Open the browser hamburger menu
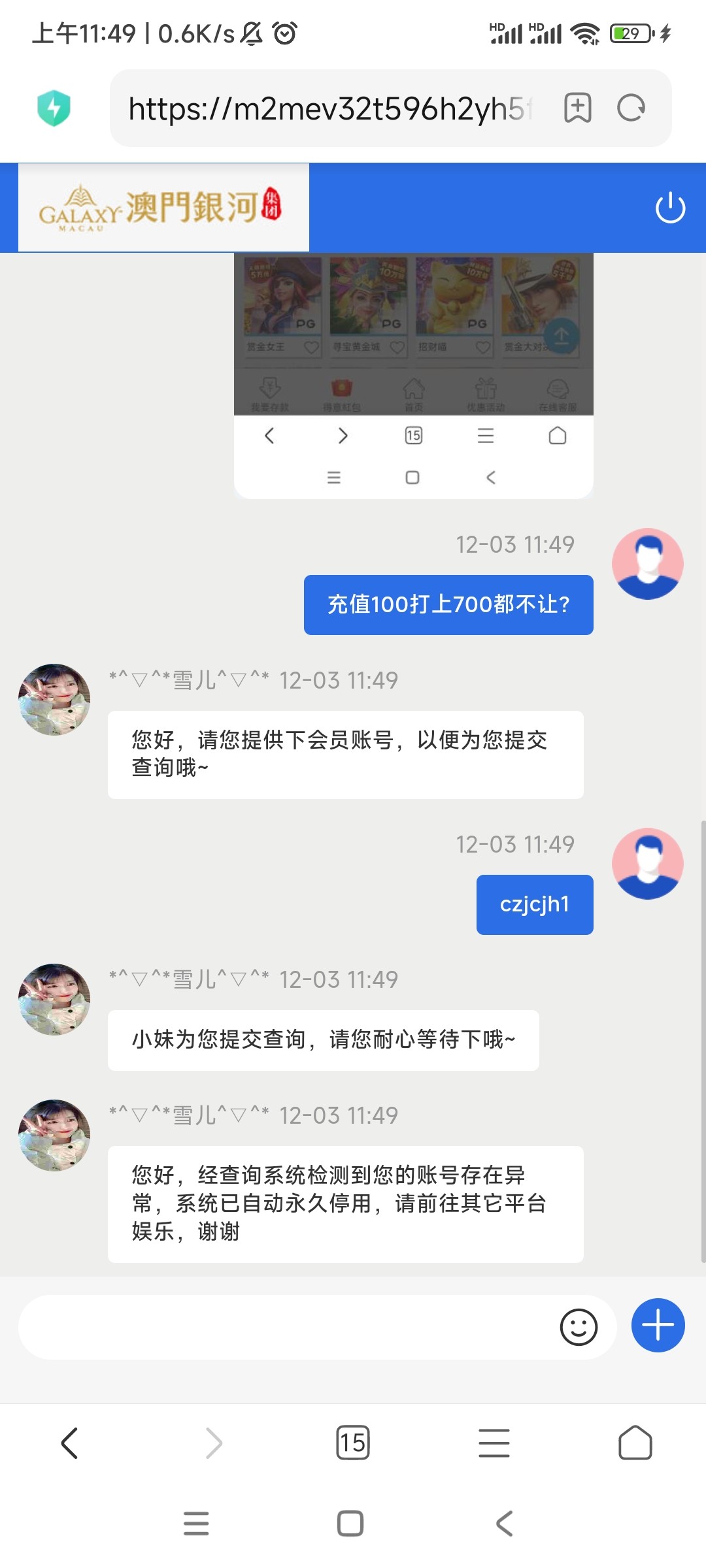This screenshot has width=706, height=1568. coord(494,1443)
